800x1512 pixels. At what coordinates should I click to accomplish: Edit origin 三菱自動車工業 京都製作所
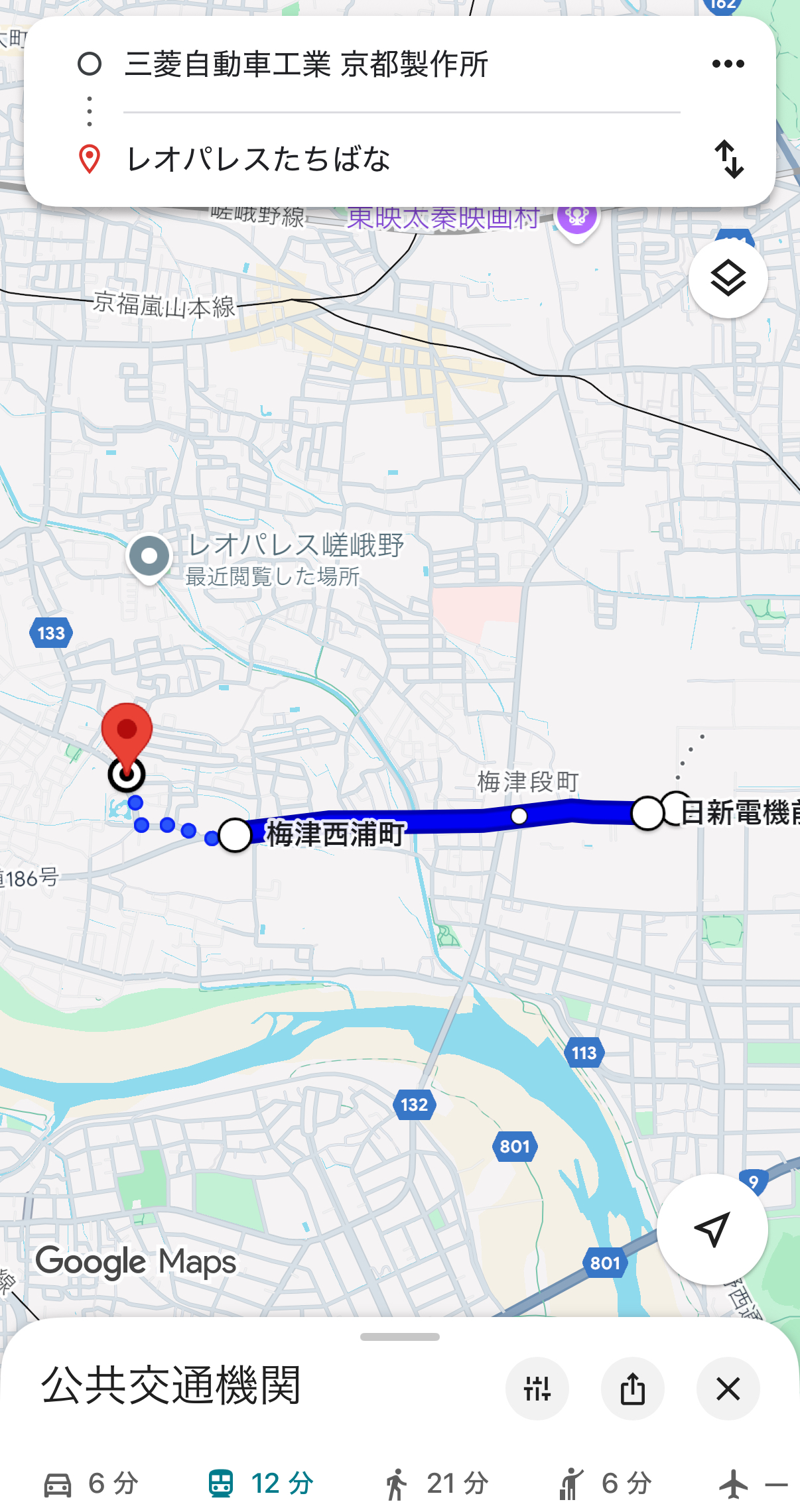point(306,64)
